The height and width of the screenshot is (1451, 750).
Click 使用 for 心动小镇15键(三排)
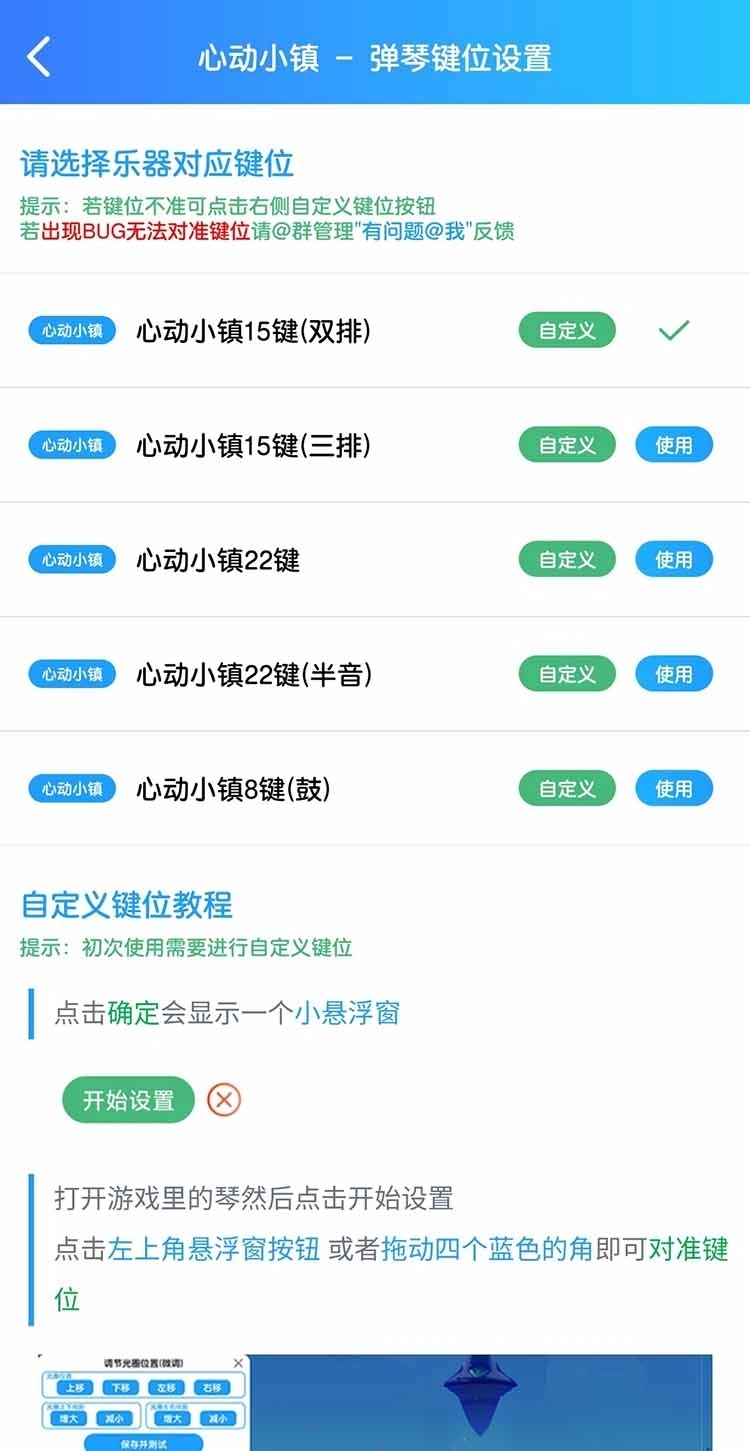(673, 444)
